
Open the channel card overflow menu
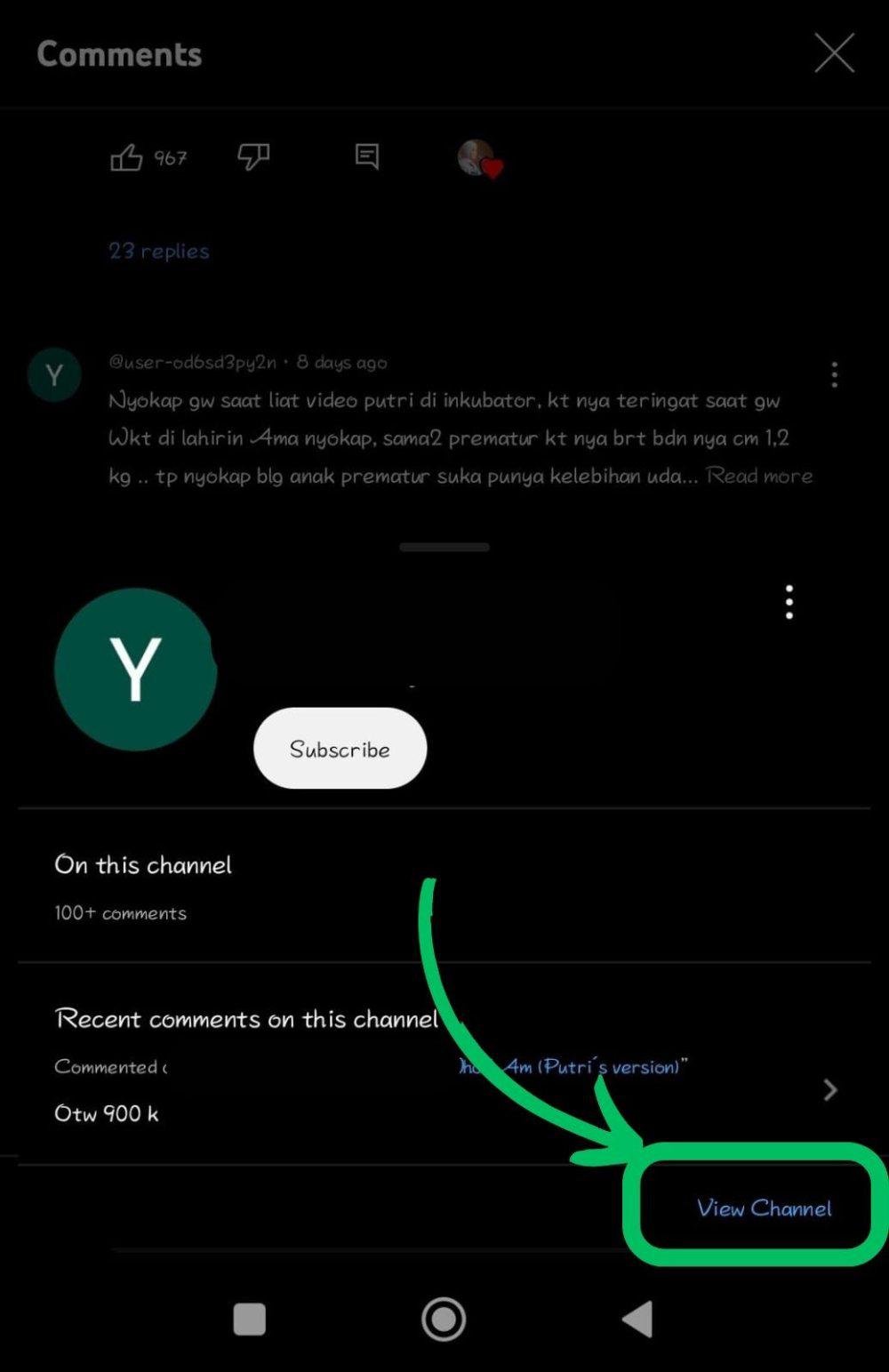789,602
